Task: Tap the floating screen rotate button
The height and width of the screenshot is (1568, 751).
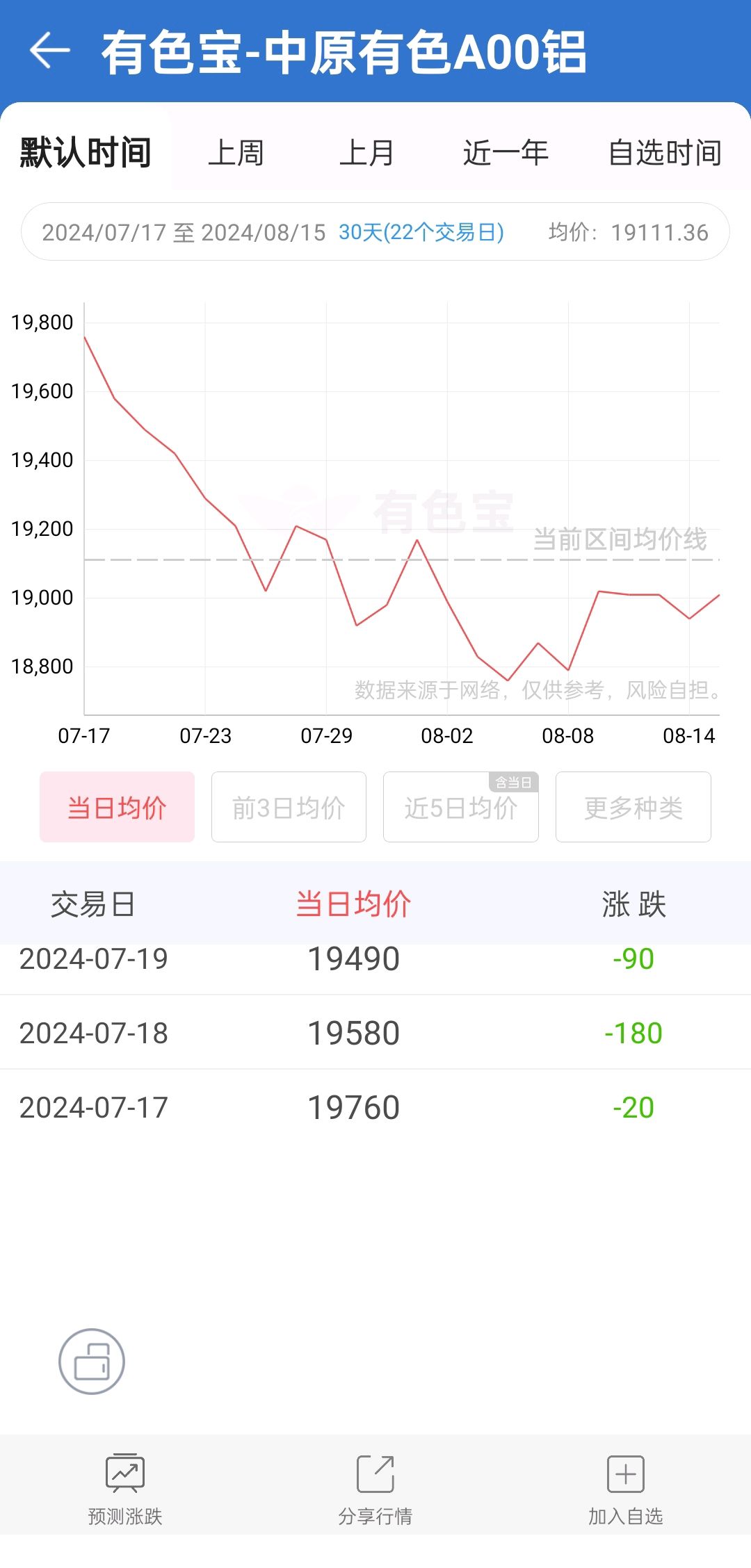Action: pyautogui.click(x=92, y=1362)
